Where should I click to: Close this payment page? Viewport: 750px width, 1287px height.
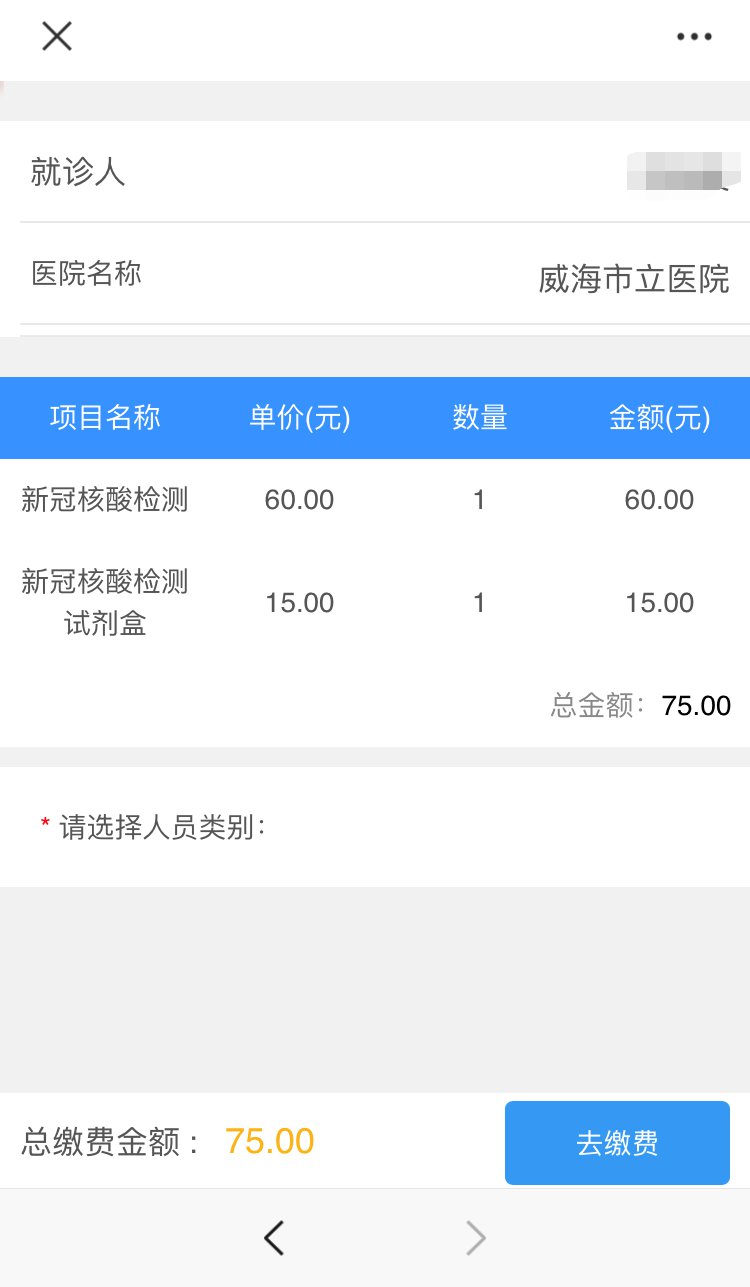click(x=56, y=37)
